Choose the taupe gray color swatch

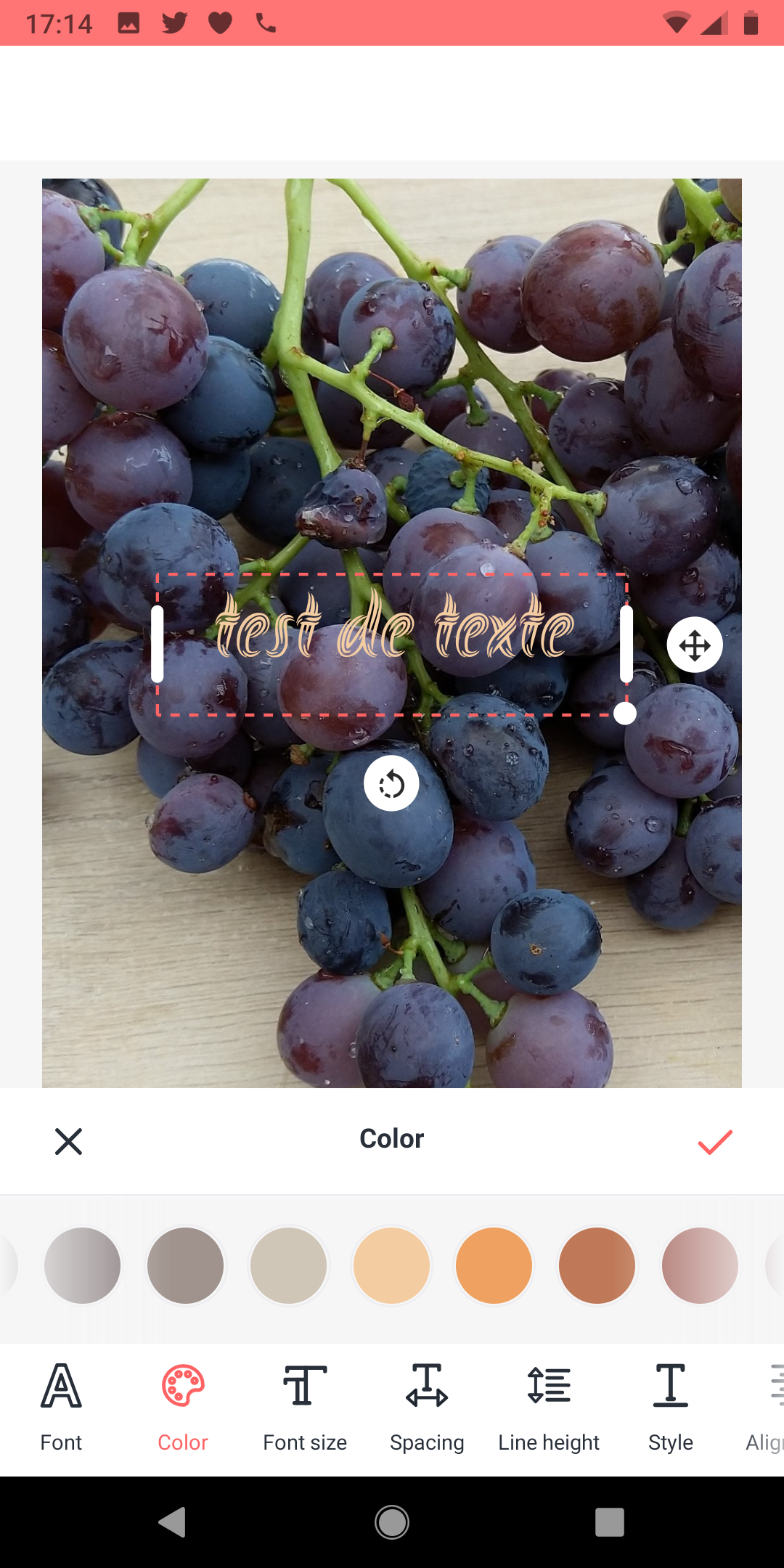click(185, 1265)
